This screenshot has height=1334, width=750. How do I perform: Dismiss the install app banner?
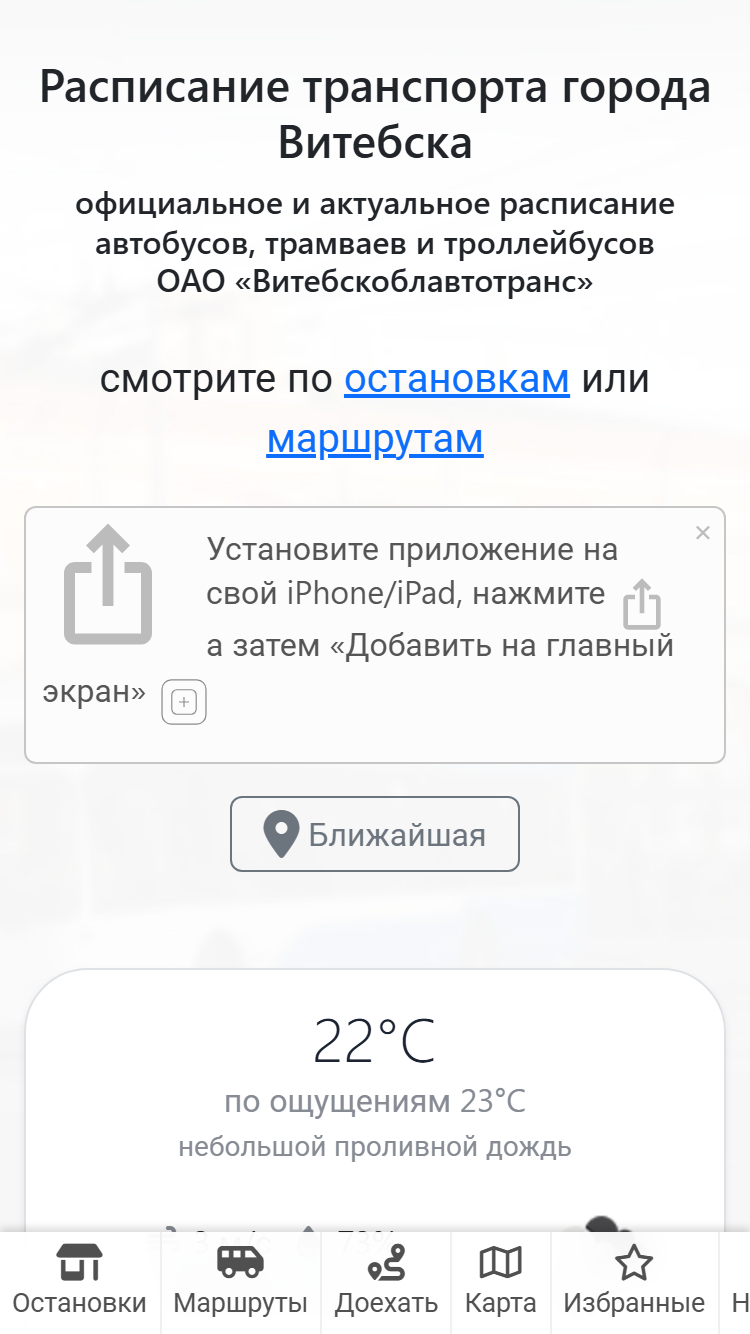[x=703, y=533]
